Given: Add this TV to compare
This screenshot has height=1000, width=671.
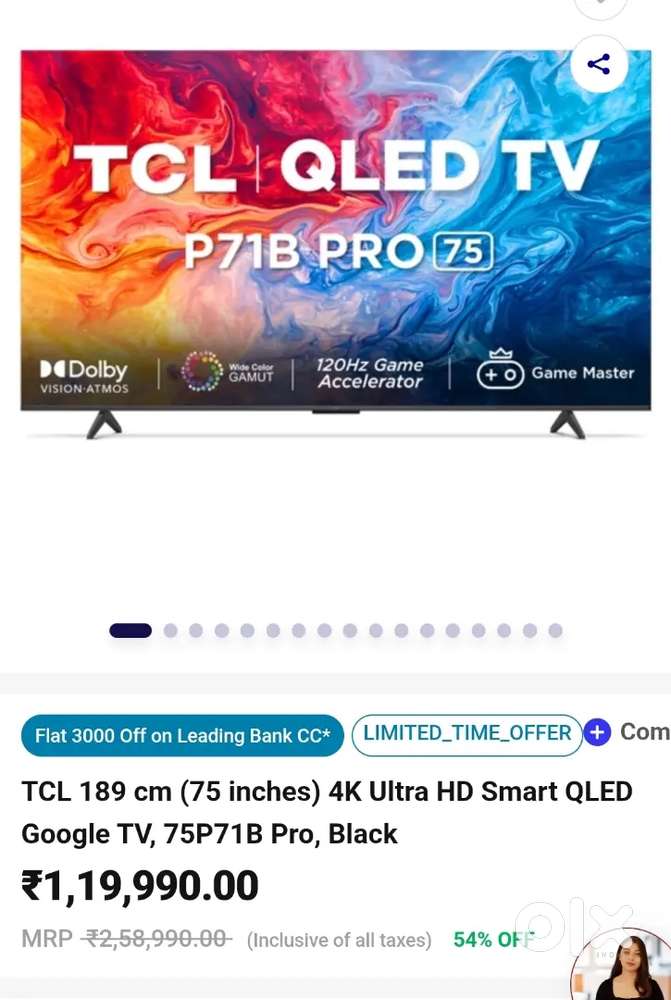Looking at the screenshot, I should [x=598, y=733].
